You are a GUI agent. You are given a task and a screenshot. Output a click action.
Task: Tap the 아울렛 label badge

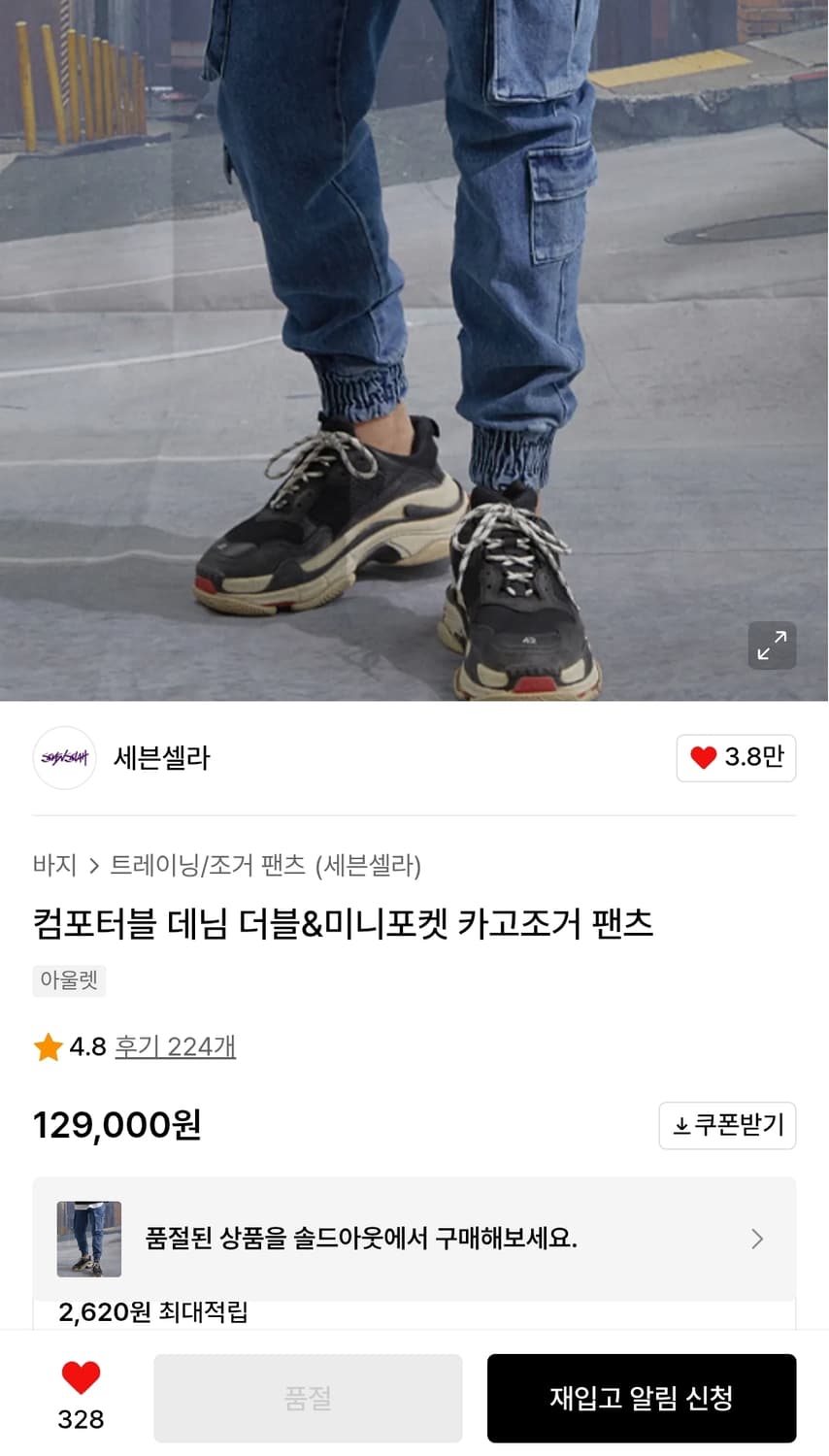(69, 980)
